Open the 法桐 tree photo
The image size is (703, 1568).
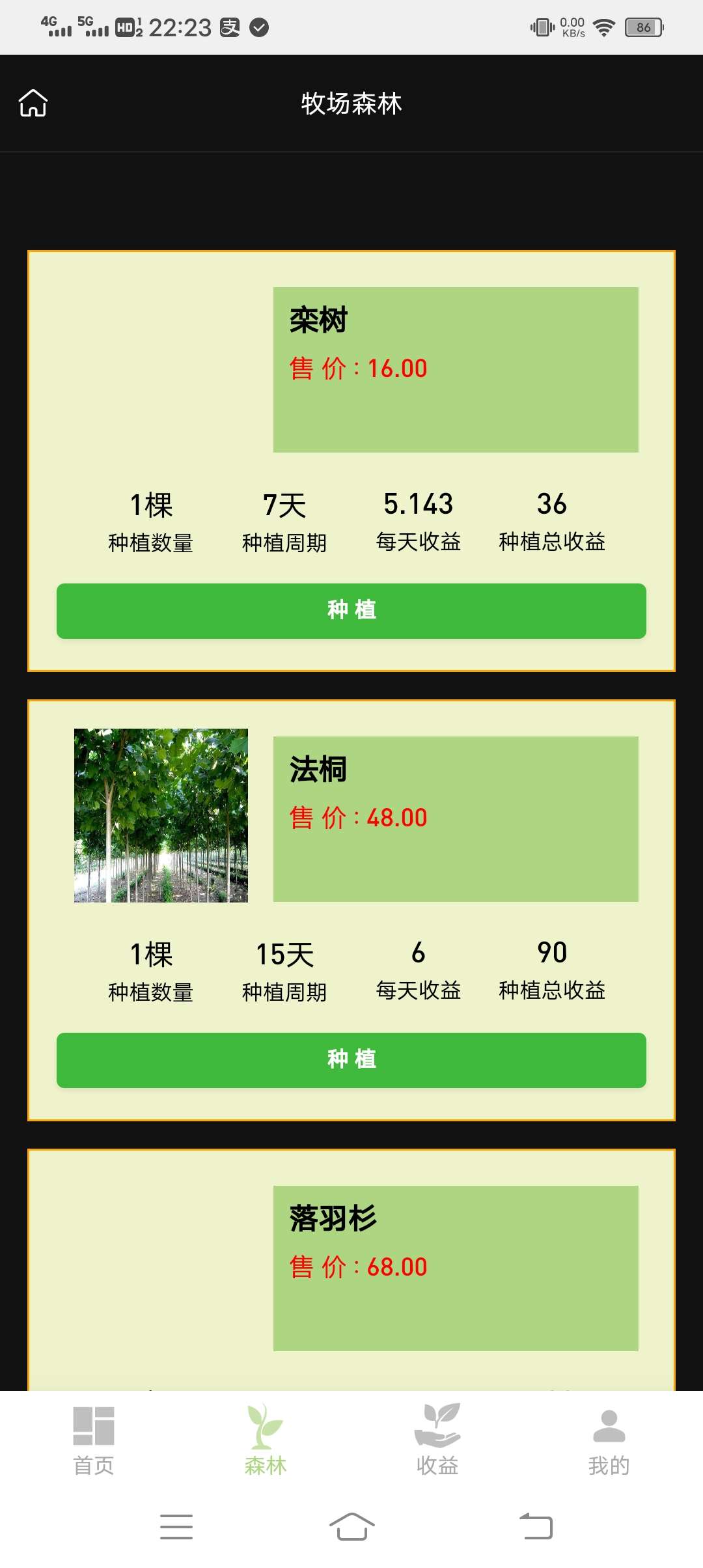click(161, 815)
